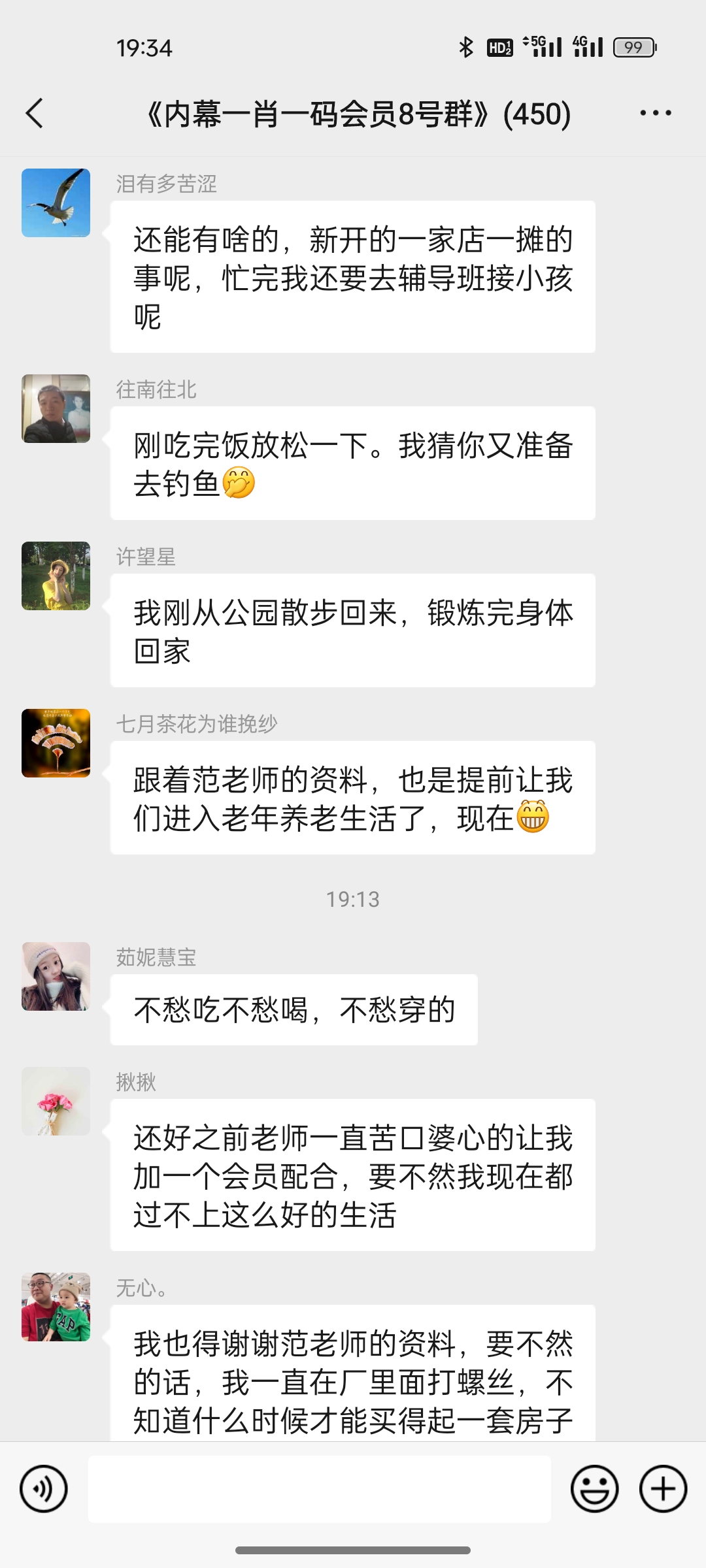View 往南往北's profile via avatar
Screen dimensions: 706x1568
56,408
